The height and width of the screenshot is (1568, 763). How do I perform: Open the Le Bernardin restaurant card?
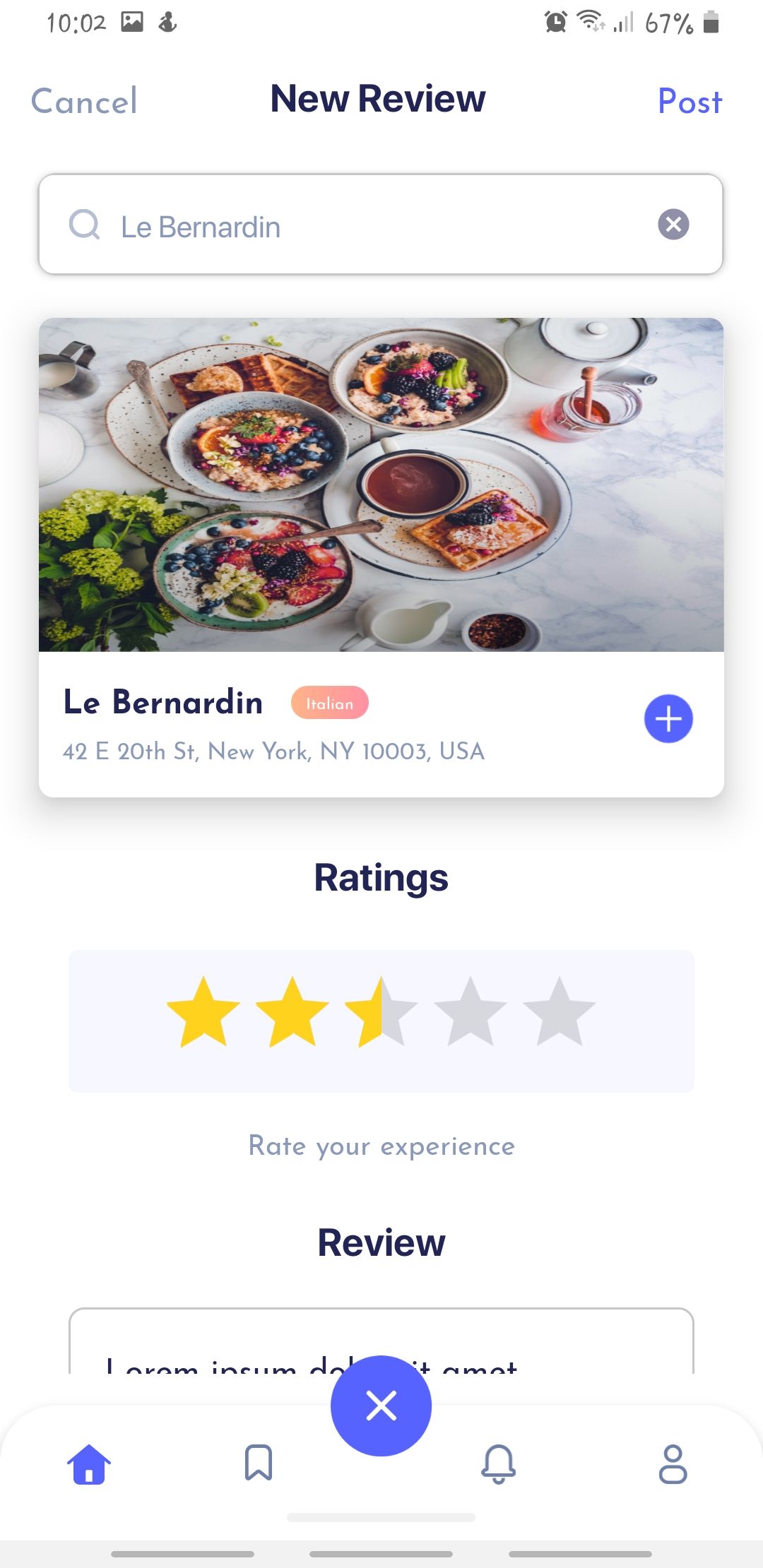[381, 485]
